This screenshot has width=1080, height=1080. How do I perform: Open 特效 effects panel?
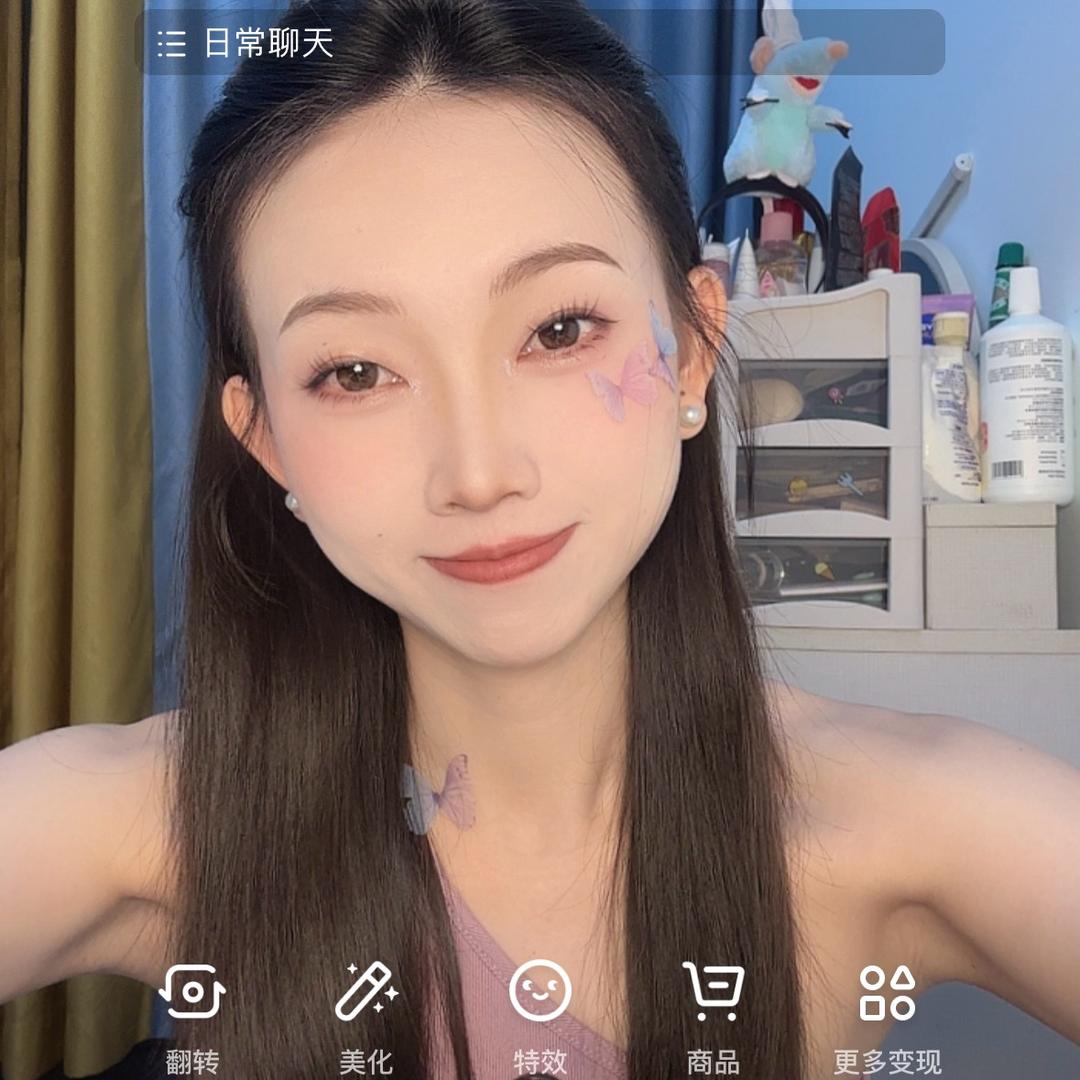pyautogui.click(x=540, y=1012)
